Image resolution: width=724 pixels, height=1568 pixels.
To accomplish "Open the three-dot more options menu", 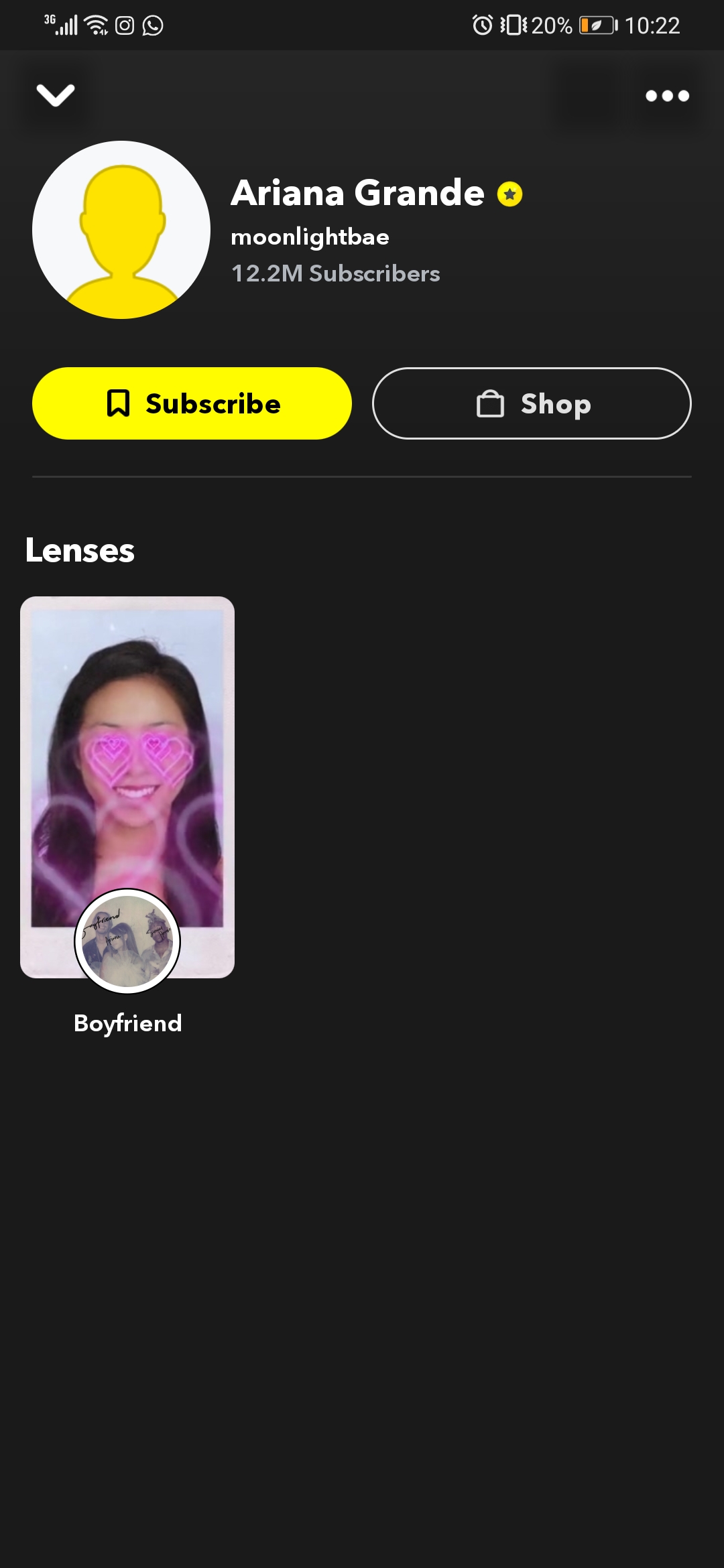I will point(666,96).
